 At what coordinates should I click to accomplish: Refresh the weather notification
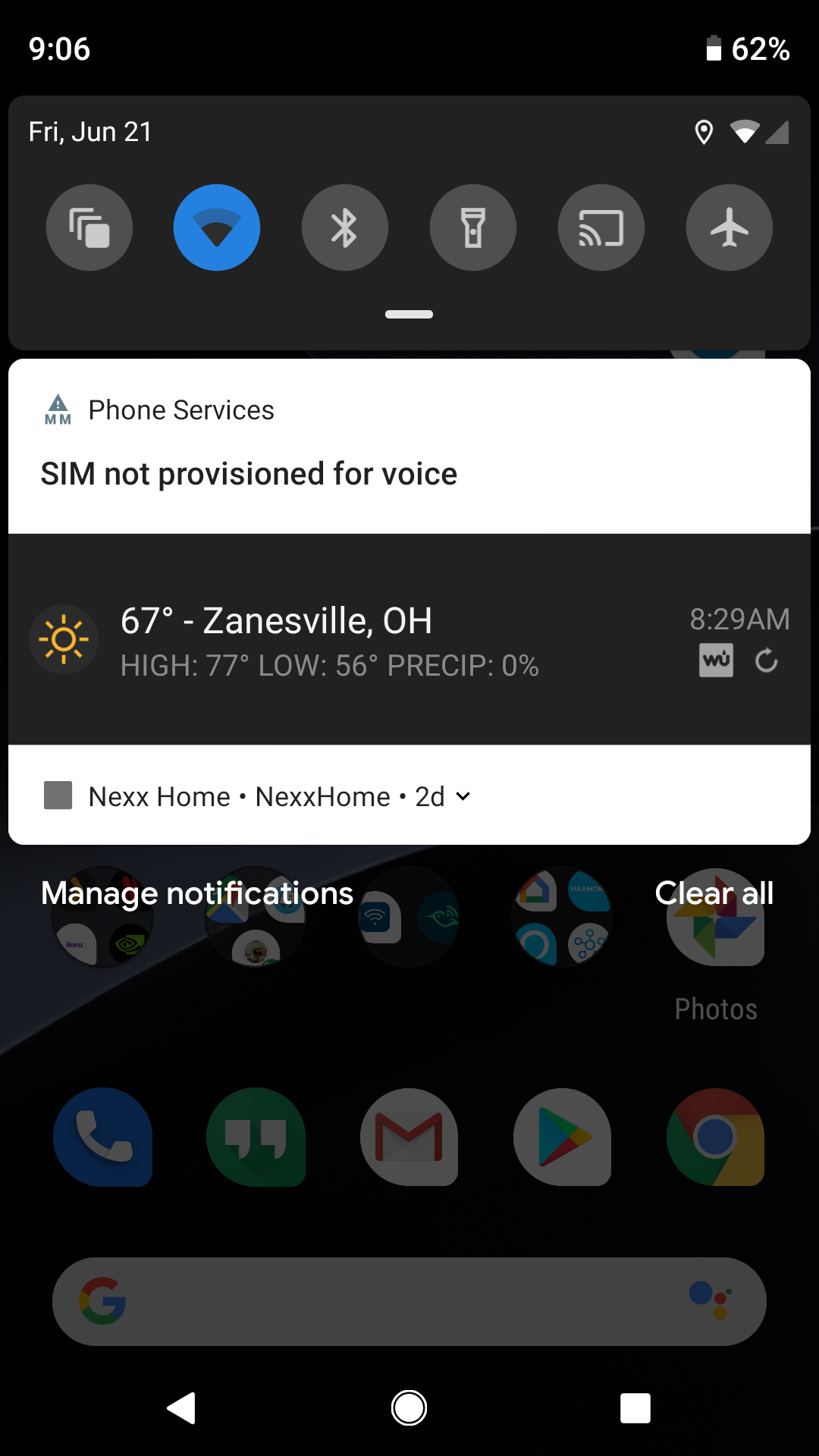(x=766, y=661)
